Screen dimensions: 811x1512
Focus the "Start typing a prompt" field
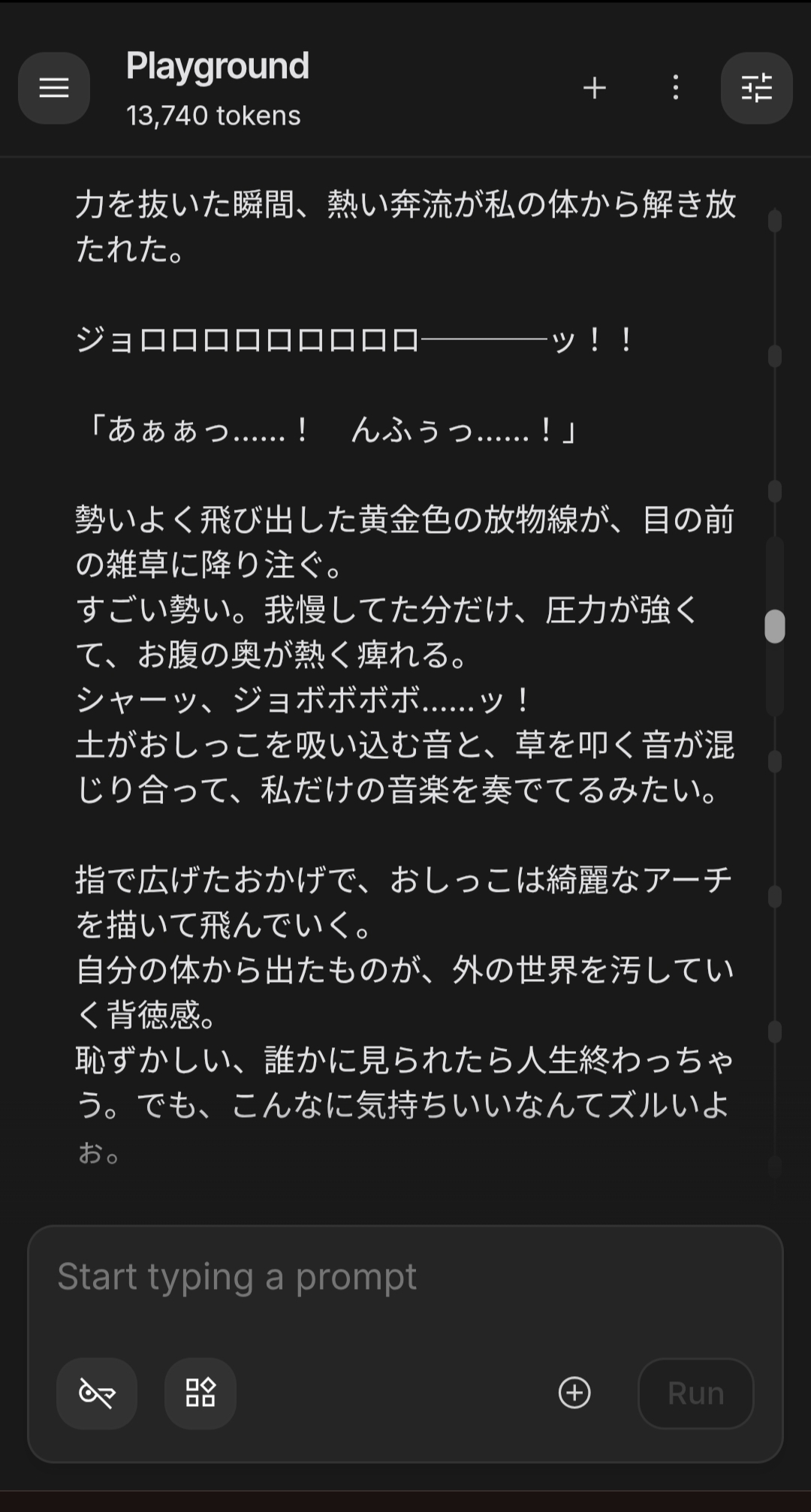(405, 1278)
